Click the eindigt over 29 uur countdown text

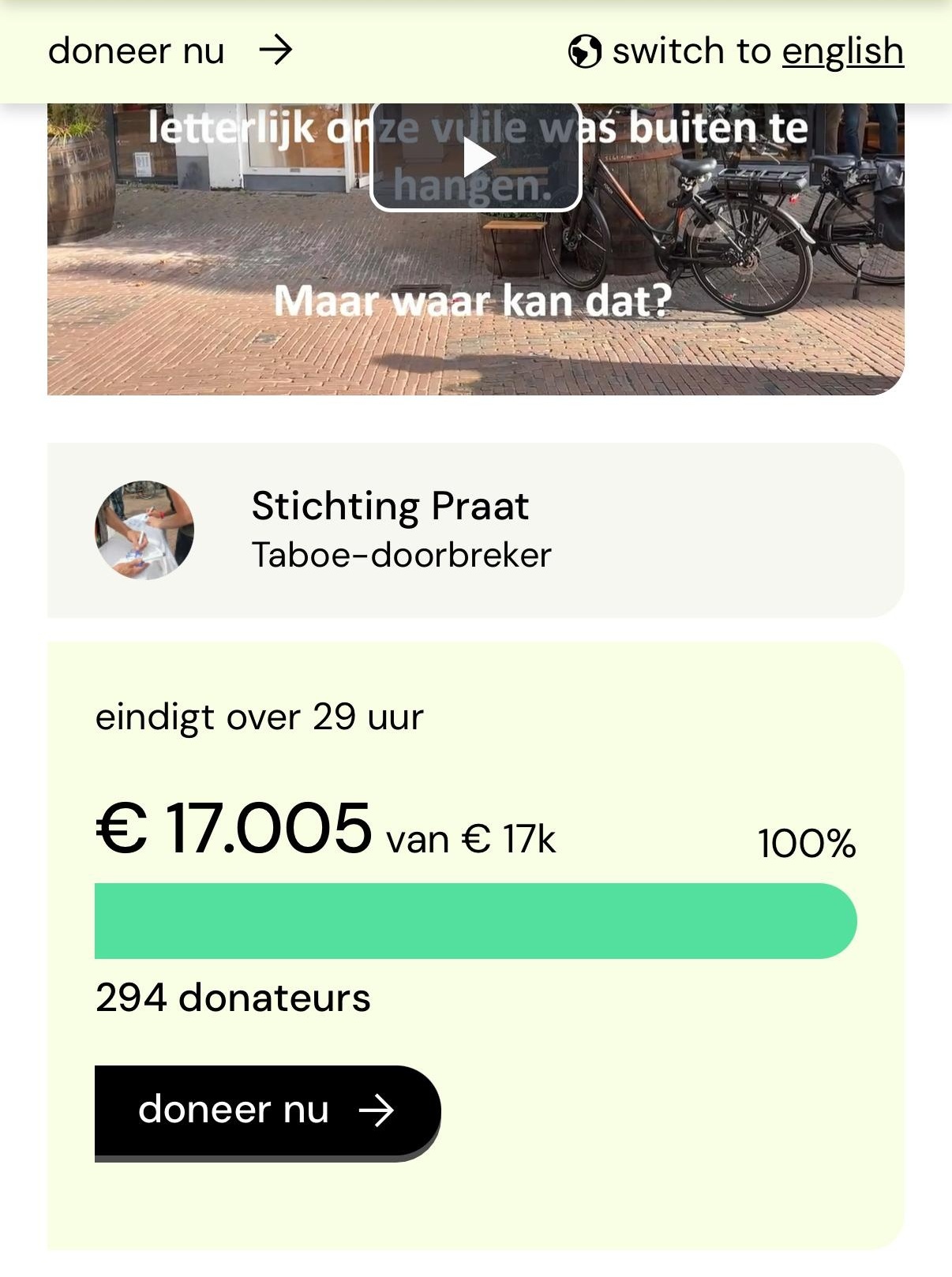pyautogui.click(x=260, y=717)
